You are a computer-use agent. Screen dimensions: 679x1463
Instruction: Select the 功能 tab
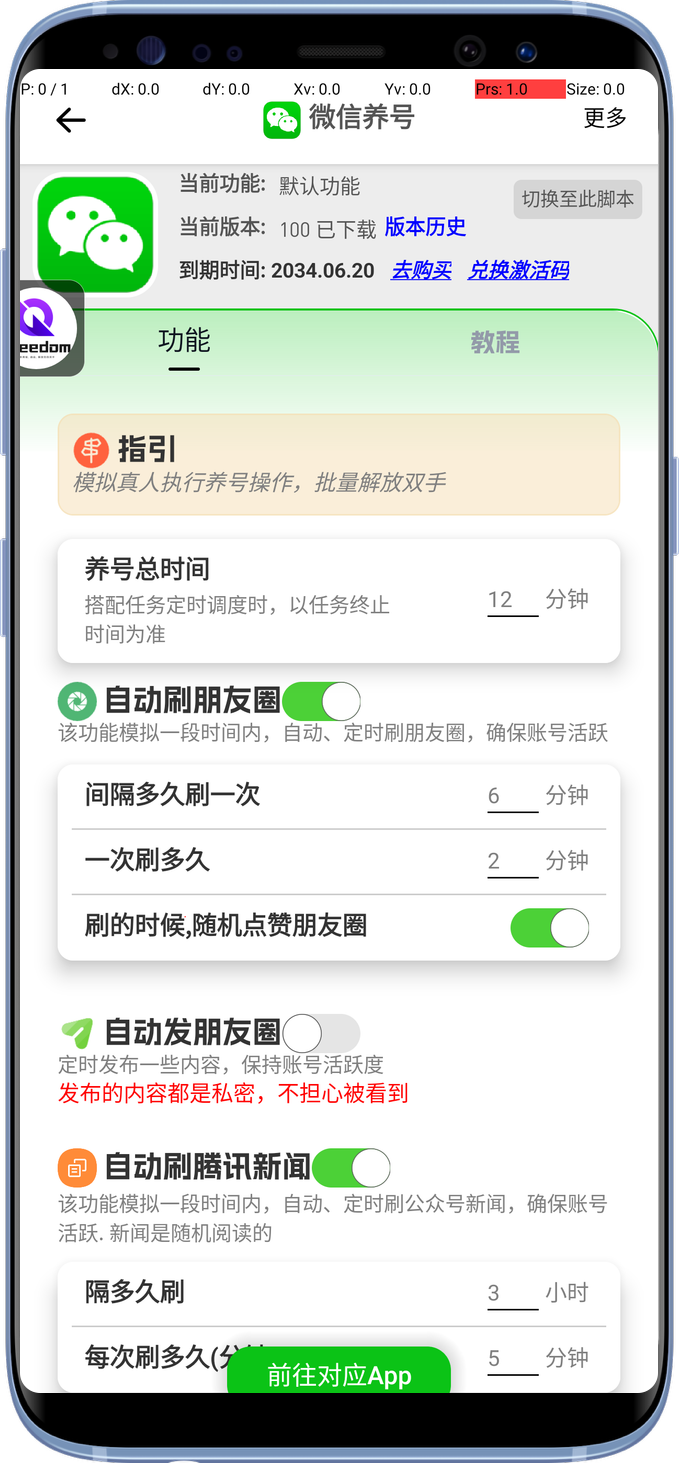184,341
